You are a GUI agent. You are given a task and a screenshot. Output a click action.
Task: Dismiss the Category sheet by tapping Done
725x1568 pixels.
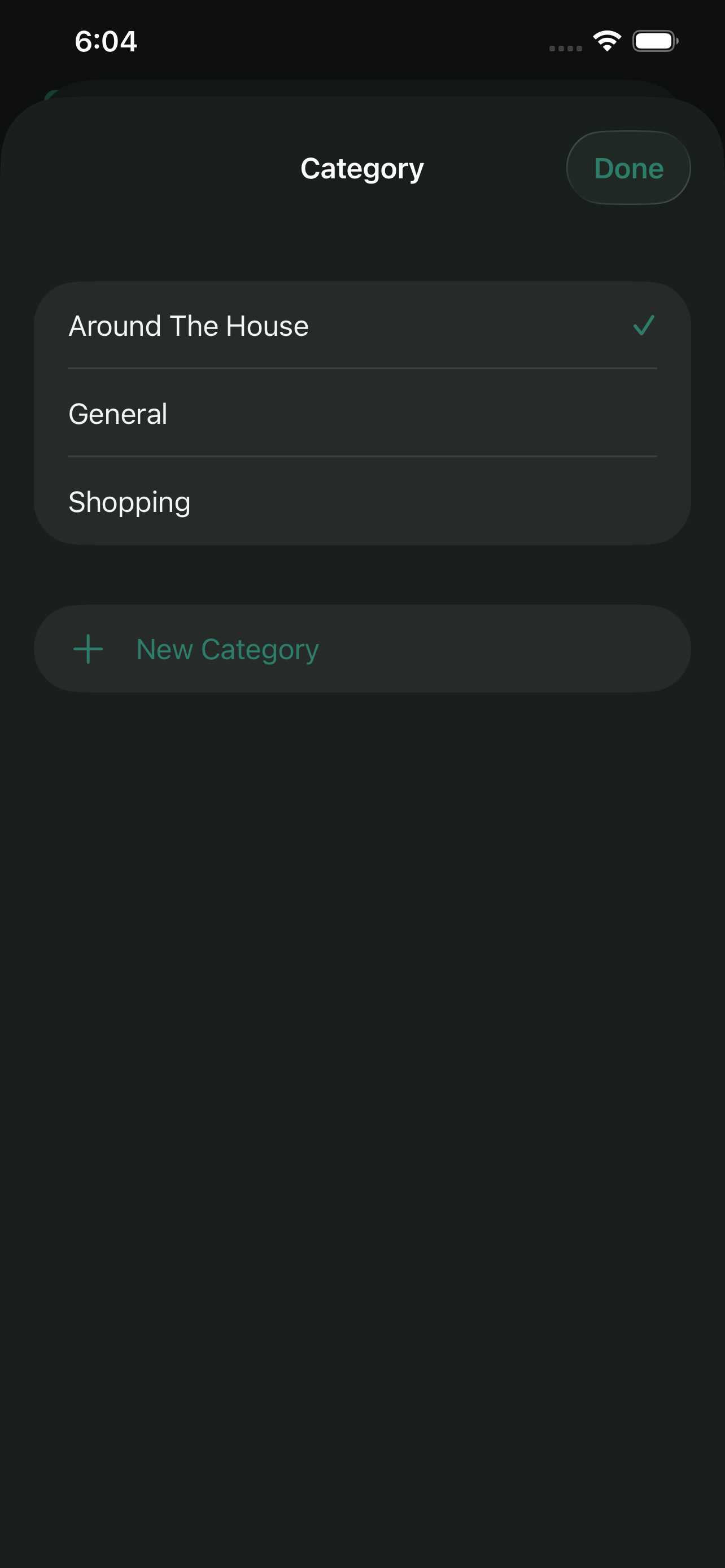(x=628, y=168)
